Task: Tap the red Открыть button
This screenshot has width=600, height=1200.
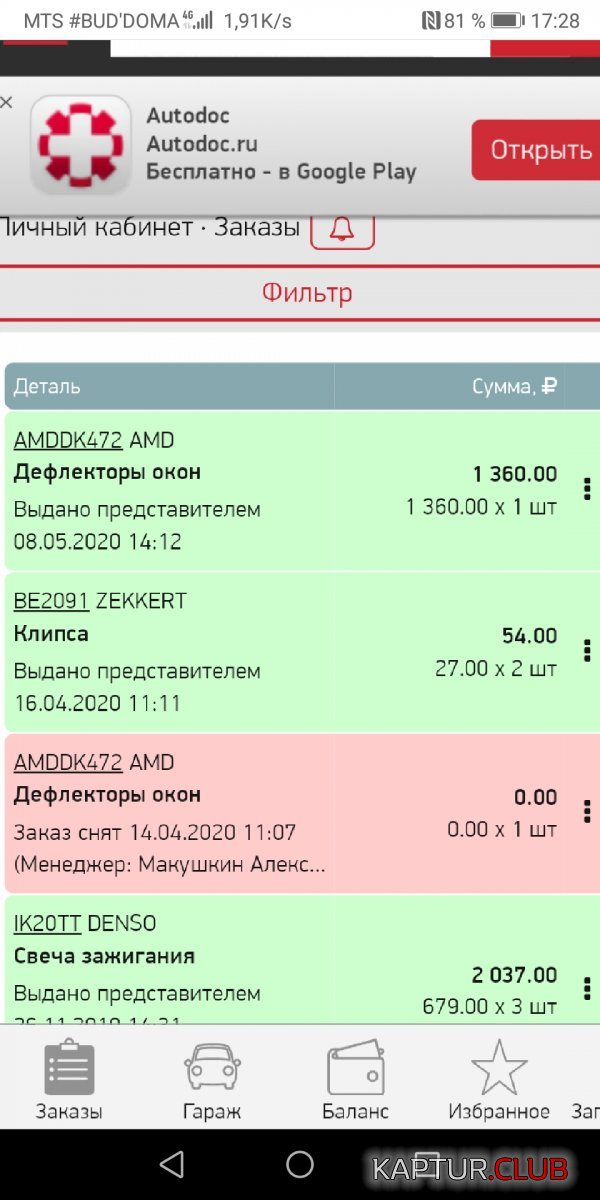Action: point(537,150)
